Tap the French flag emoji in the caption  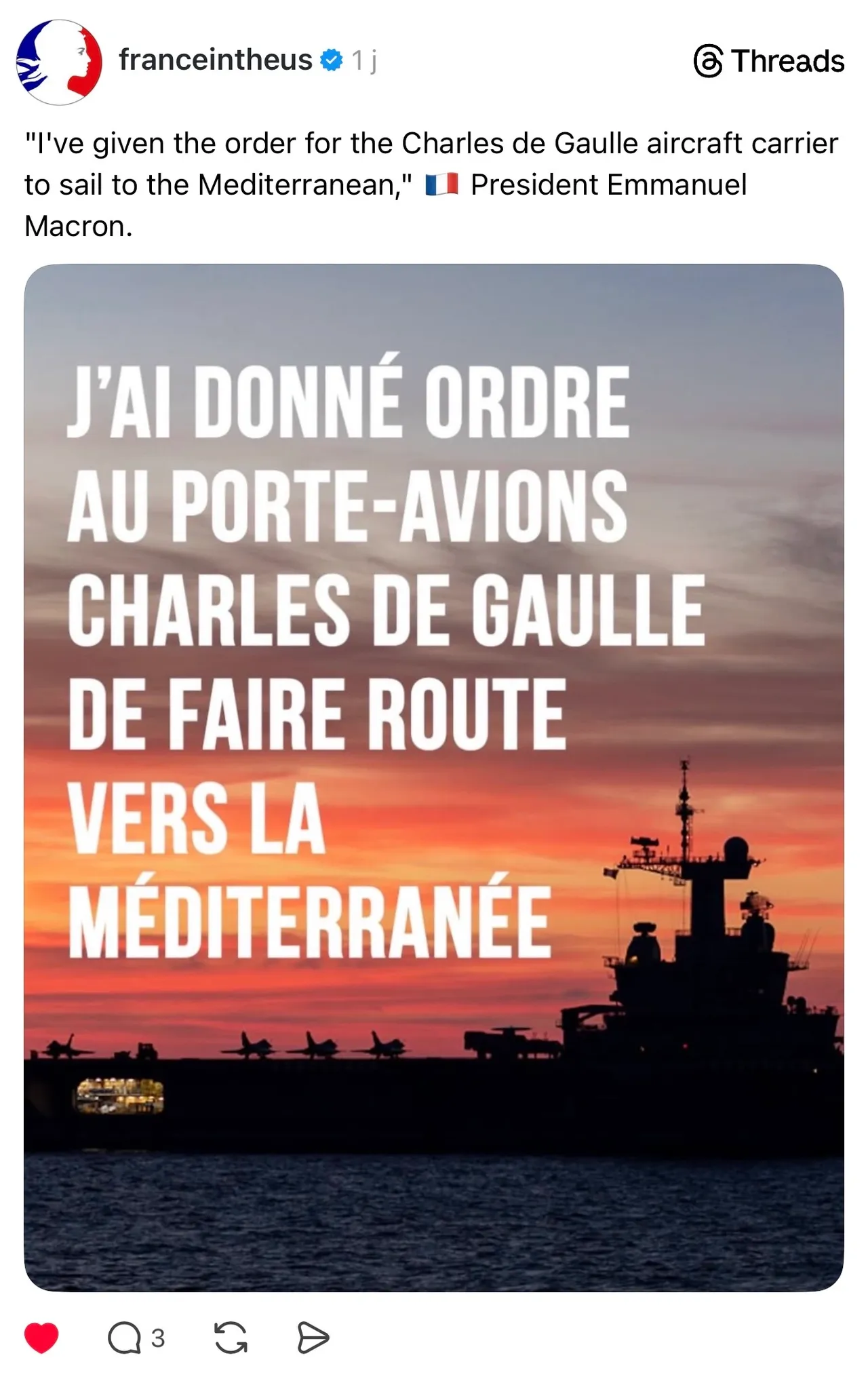pyautogui.click(x=442, y=184)
